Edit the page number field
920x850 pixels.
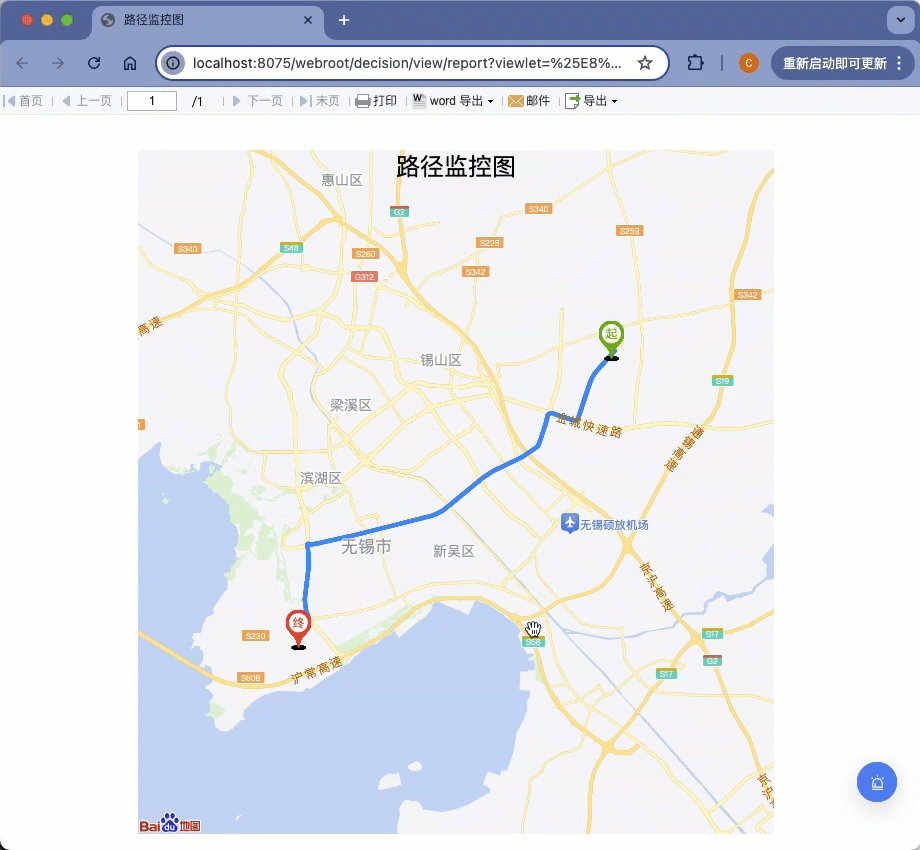(152, 101)
